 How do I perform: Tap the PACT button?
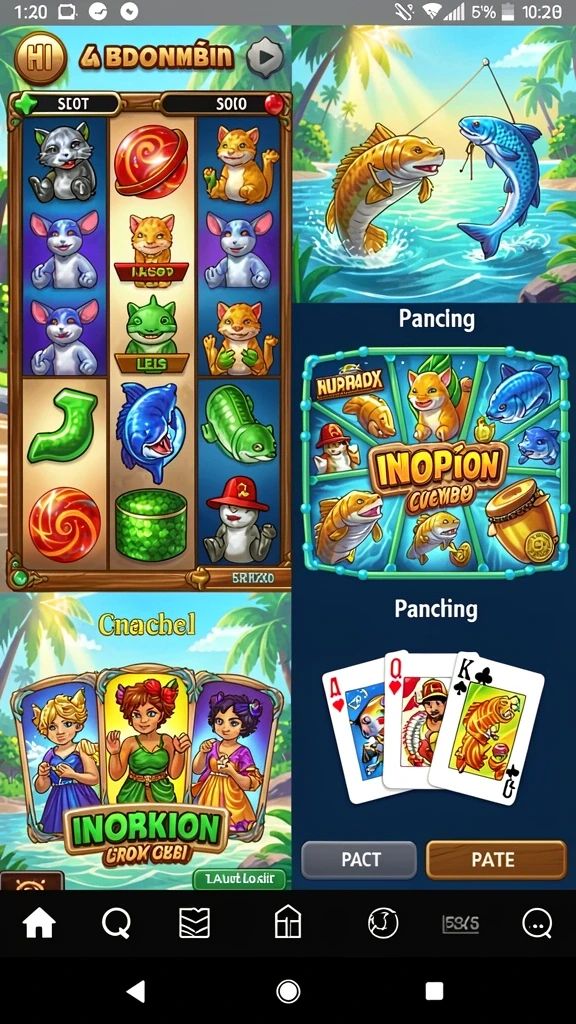(359, 859)
